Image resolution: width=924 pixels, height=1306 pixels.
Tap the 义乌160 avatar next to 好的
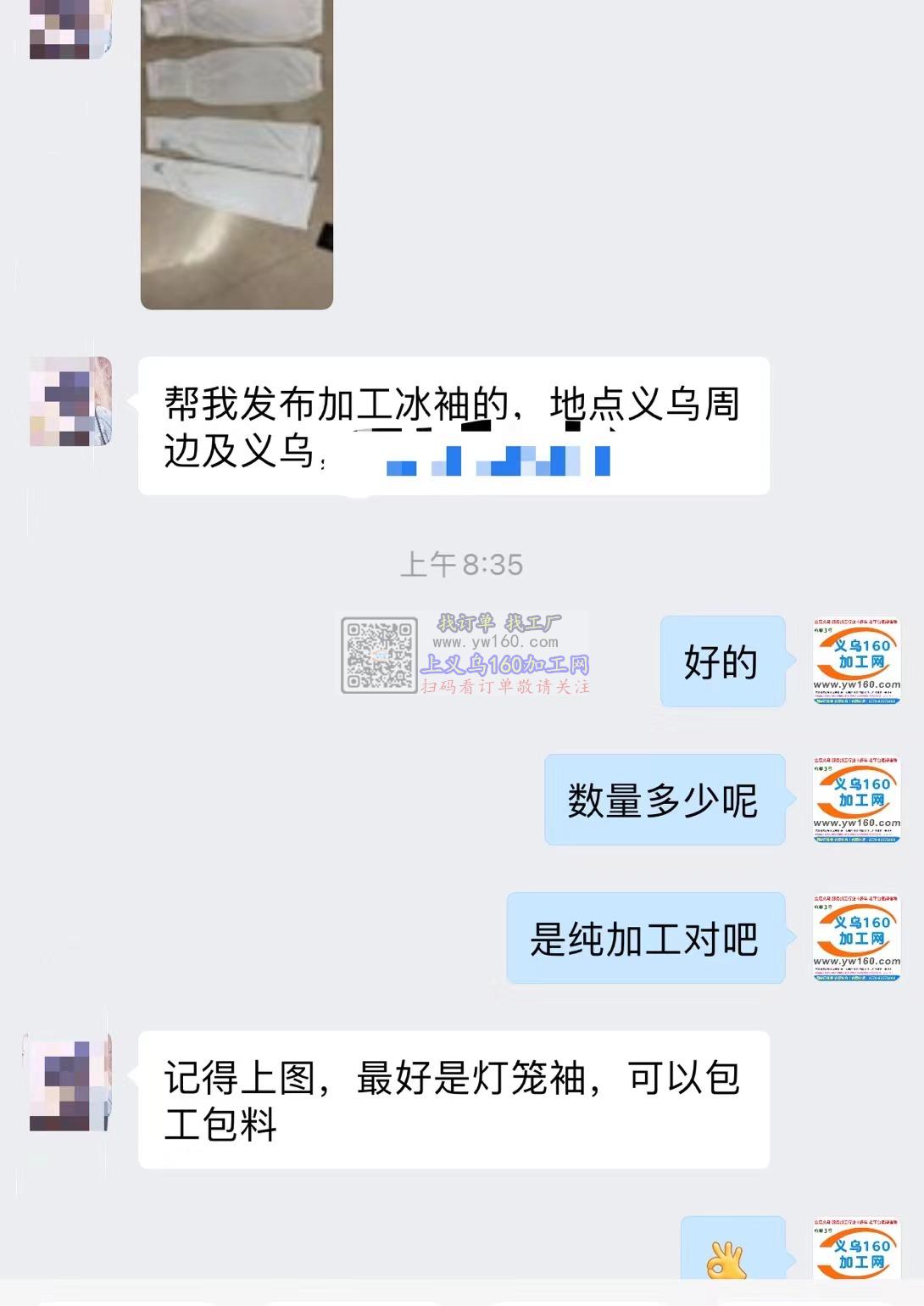tap(856, 661)
